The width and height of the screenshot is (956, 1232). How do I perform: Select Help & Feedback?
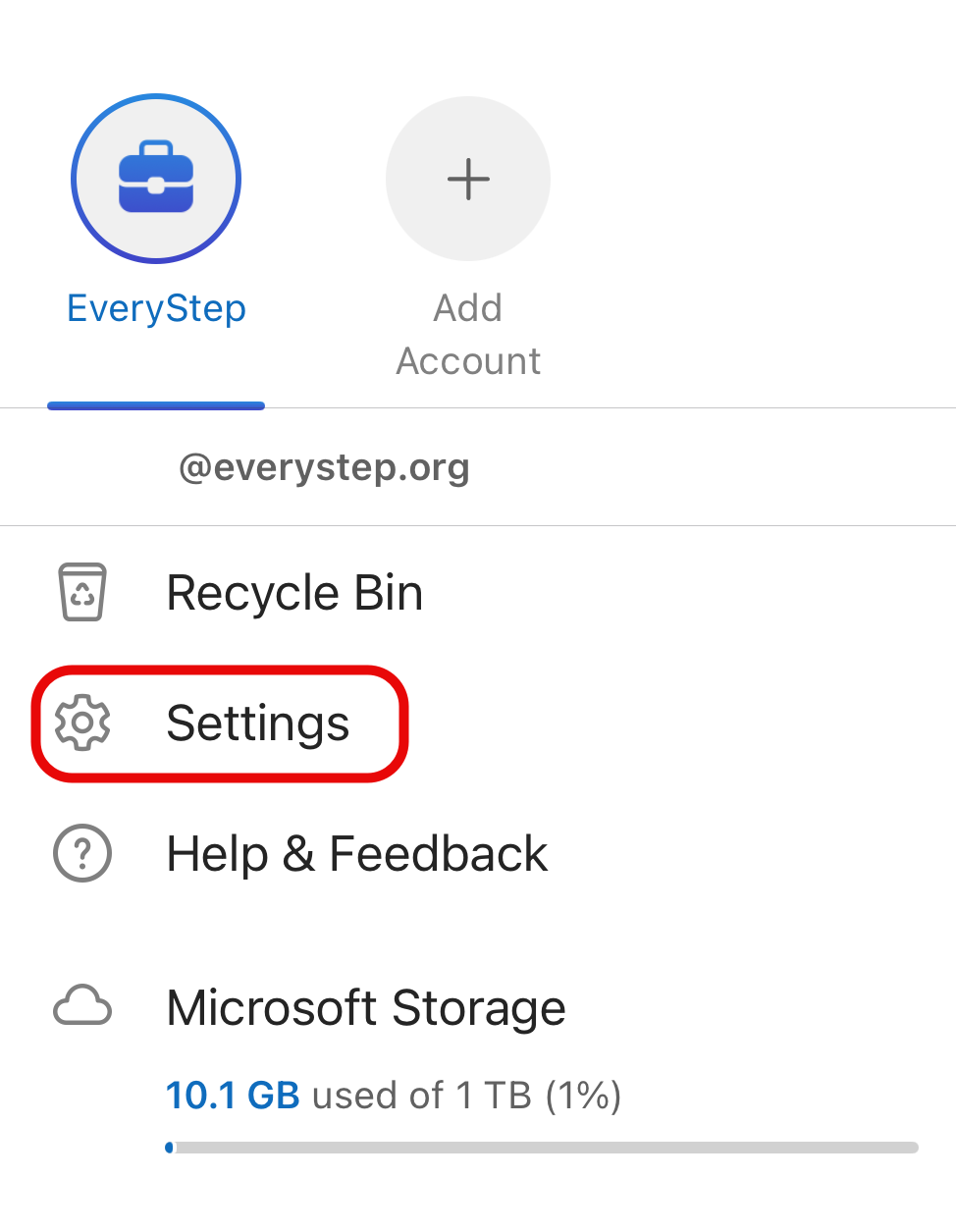pyautogui.click(x=356, y=853)
